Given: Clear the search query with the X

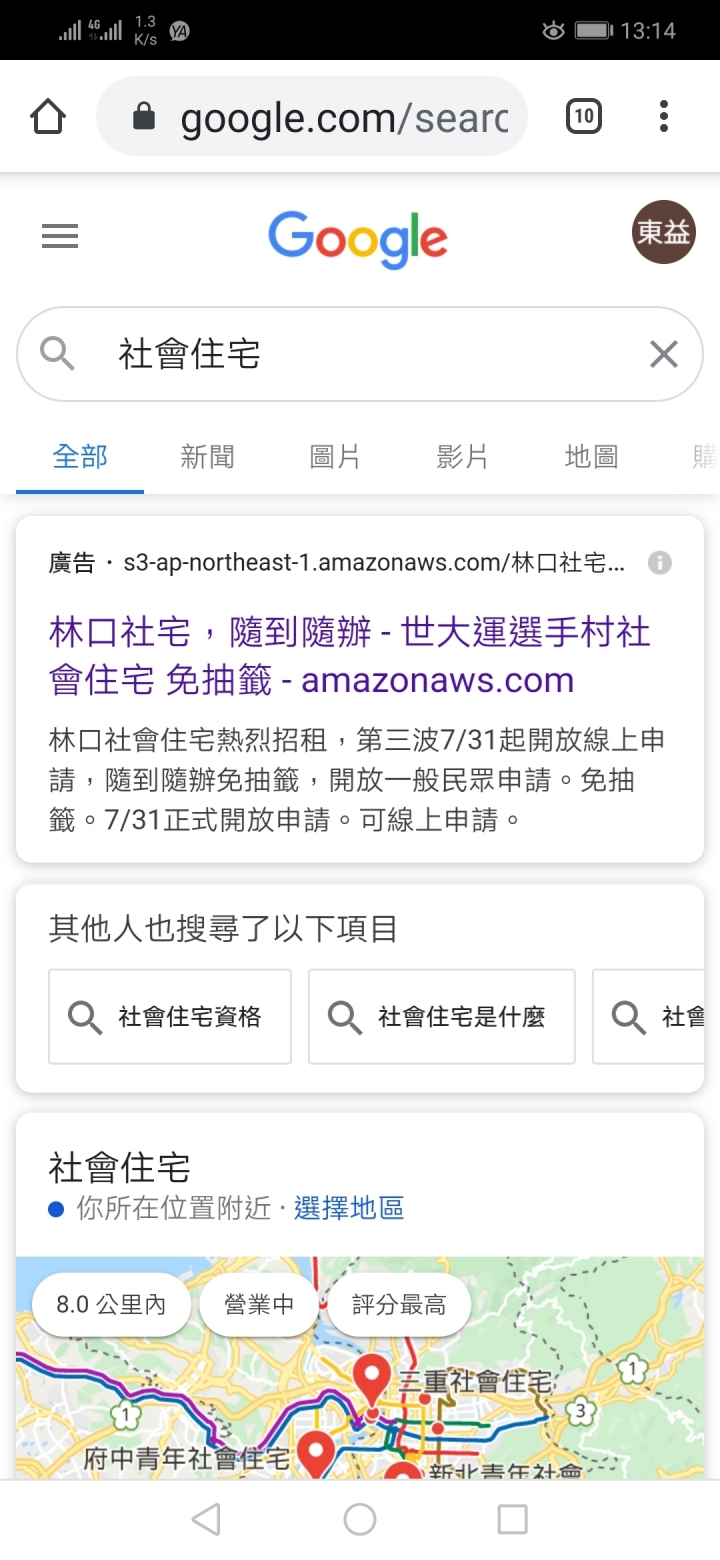Looking at the screenshot, I should pos(664,354).
